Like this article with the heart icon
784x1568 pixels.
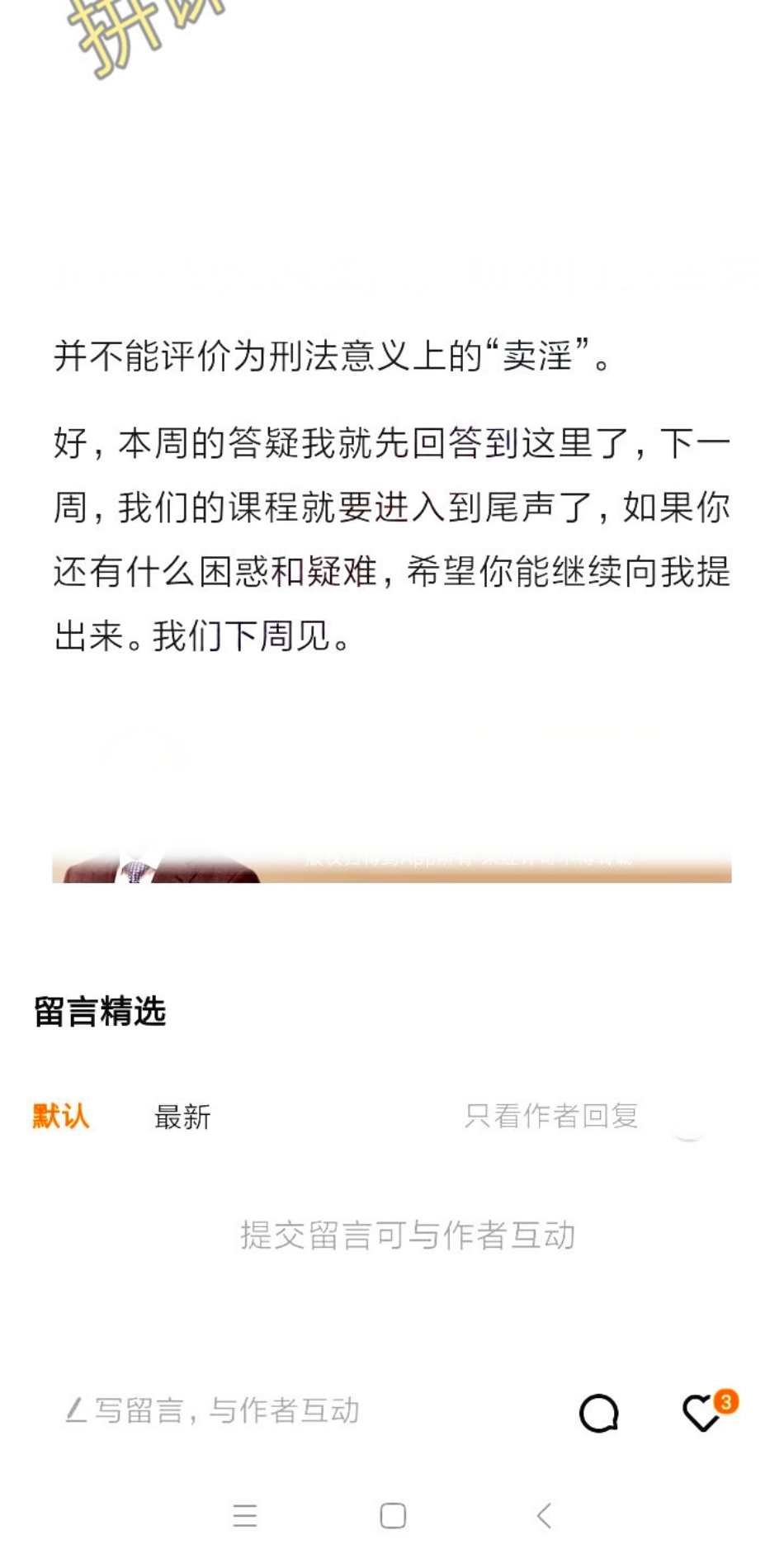[x=703, y=1413]
